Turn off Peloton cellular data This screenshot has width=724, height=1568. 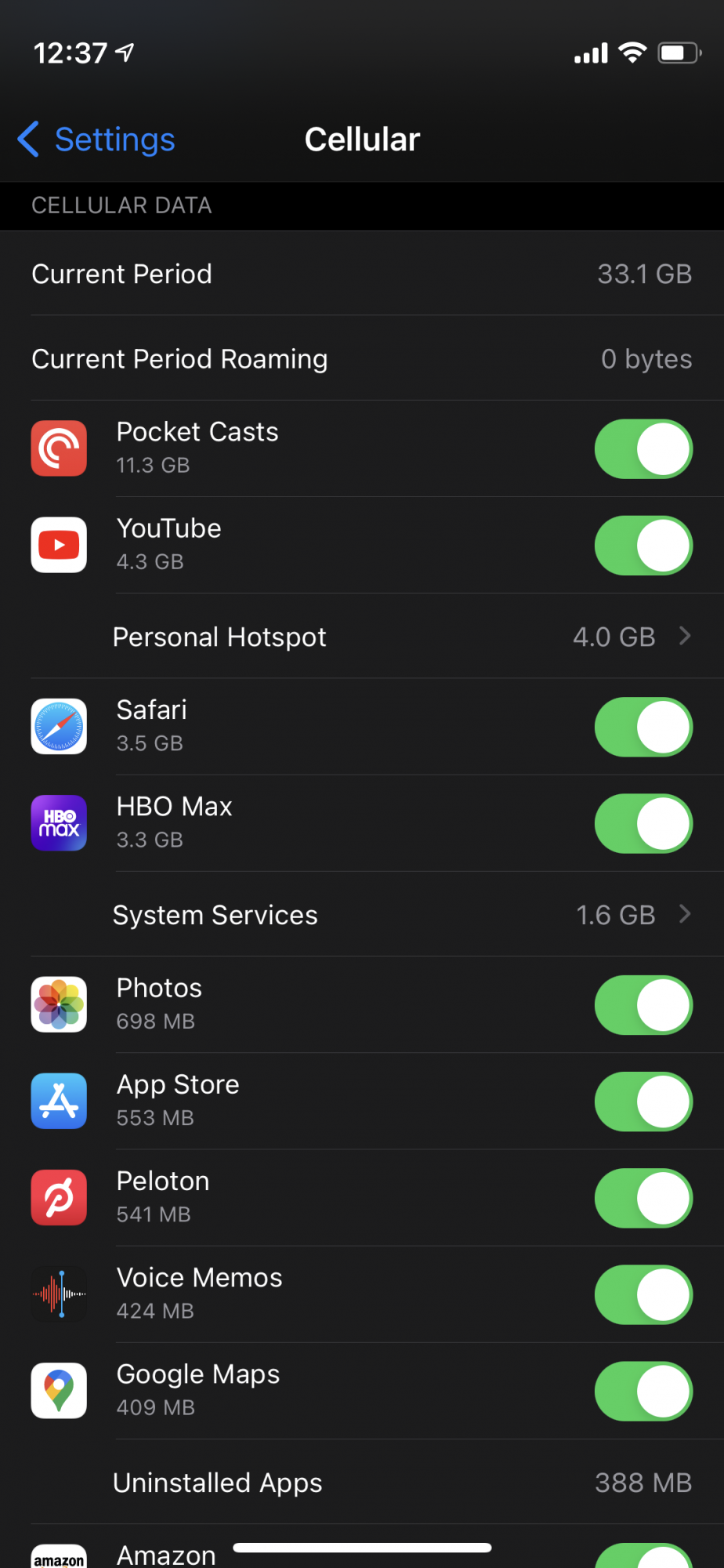pyautogui.click(x=643, y=1198)
